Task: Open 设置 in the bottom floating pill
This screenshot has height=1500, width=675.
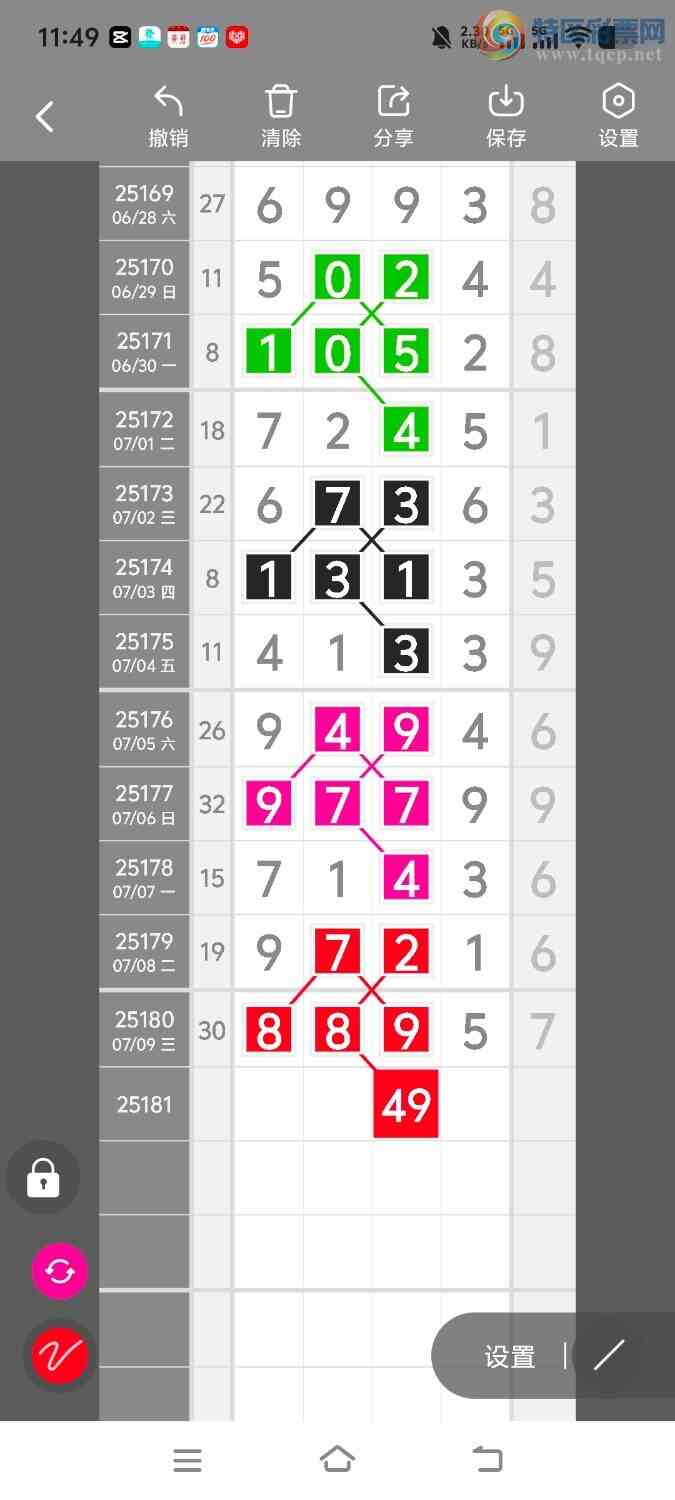Action: (x=510, y=1356)
